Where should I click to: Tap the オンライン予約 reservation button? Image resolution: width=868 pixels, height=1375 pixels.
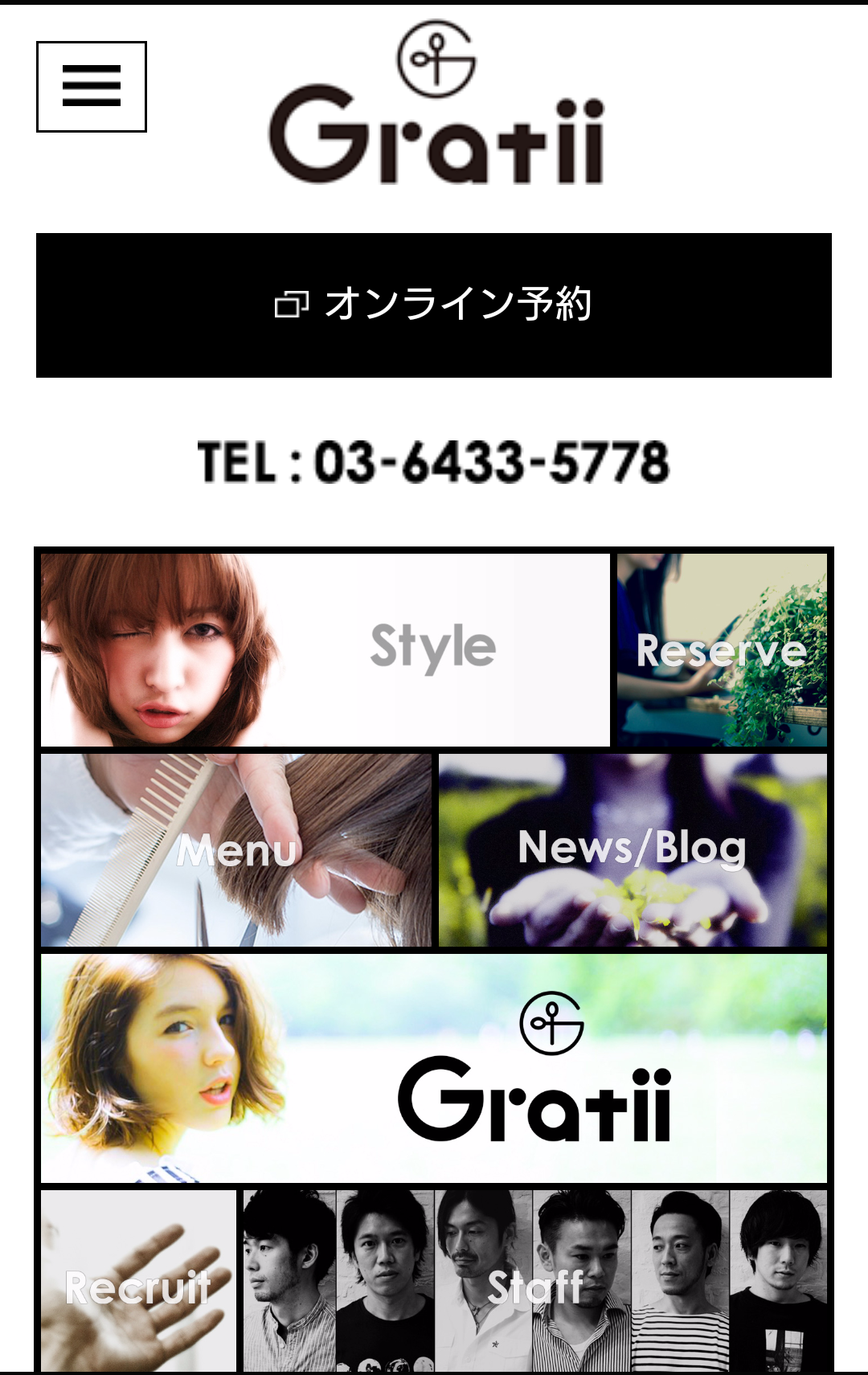click(x=434, y=305)
